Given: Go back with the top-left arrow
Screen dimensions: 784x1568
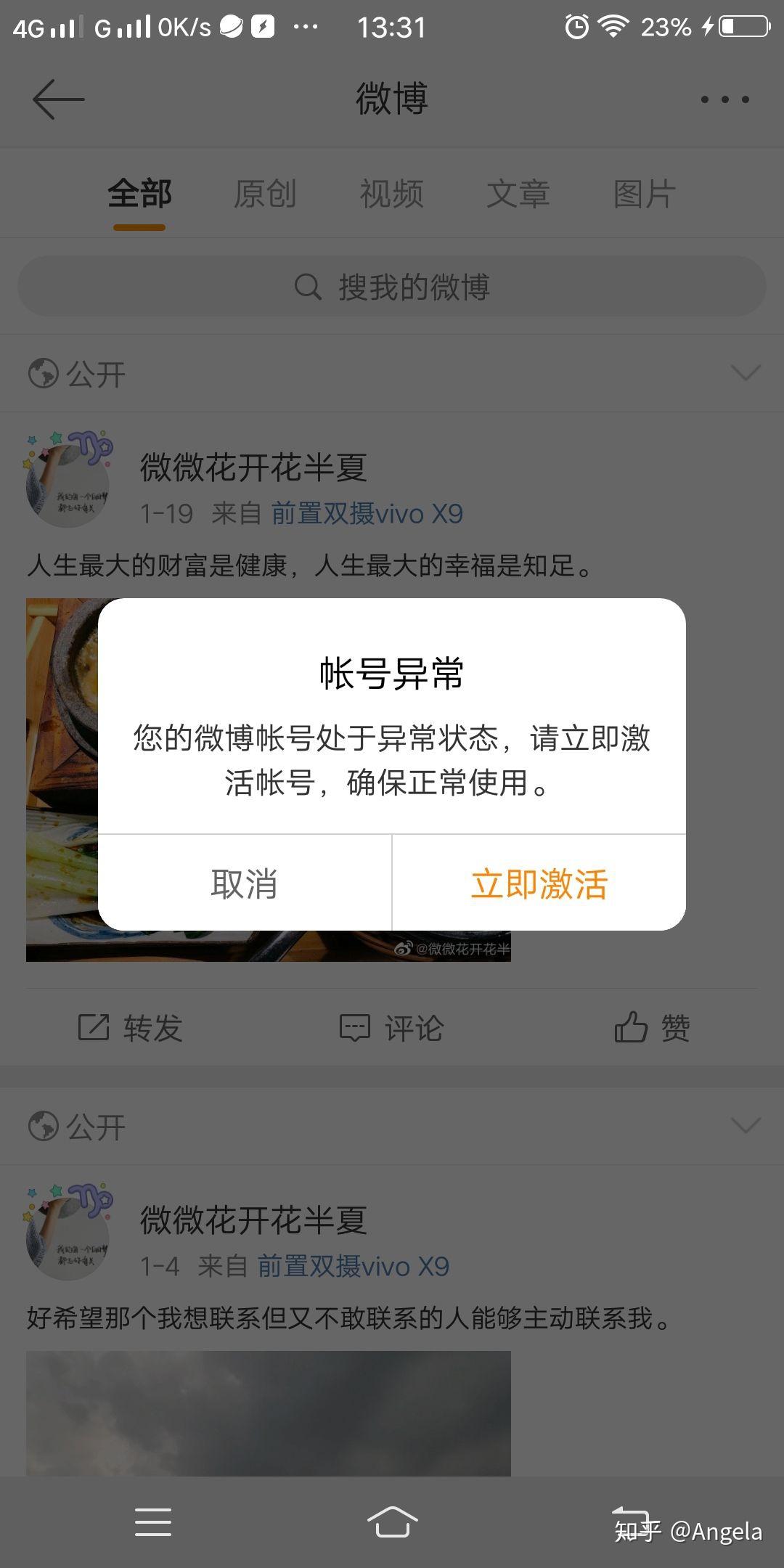Looking at the screenshot, I should [58, 99].
